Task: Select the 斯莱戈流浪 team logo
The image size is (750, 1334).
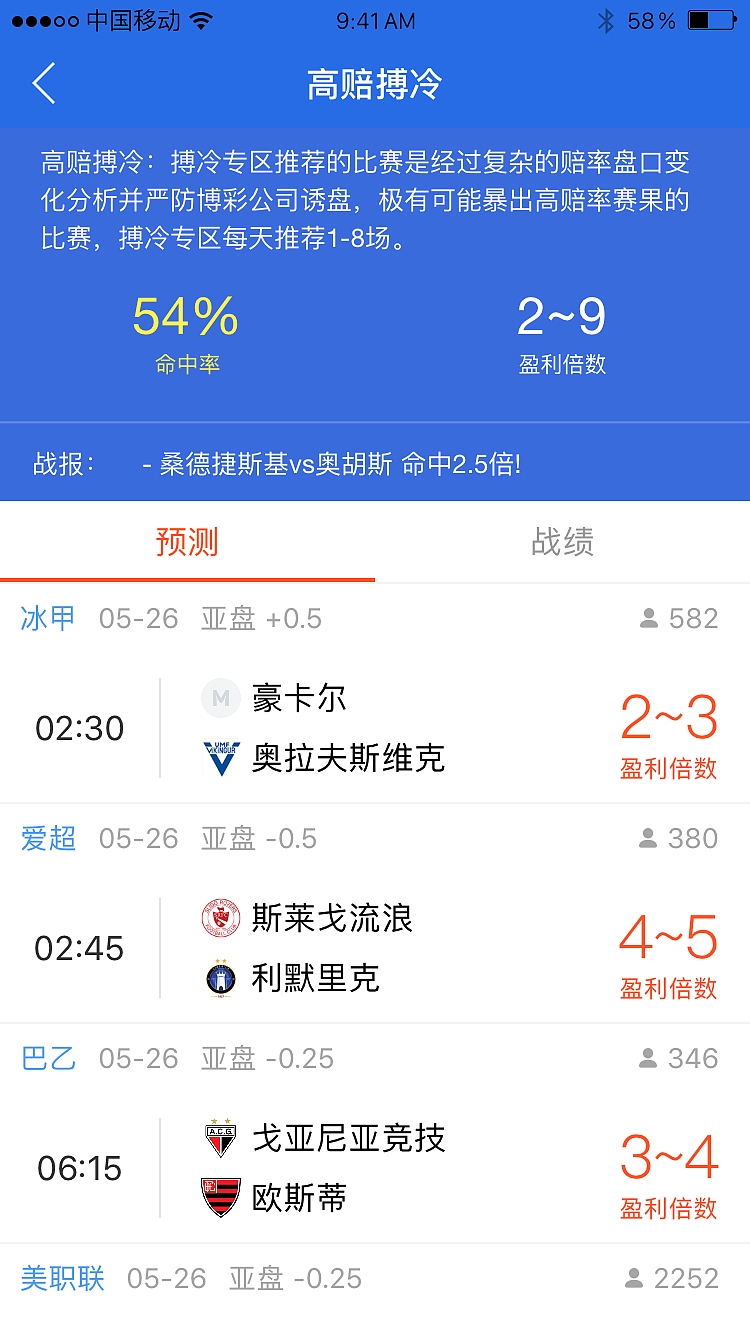Action: [221, 918]
